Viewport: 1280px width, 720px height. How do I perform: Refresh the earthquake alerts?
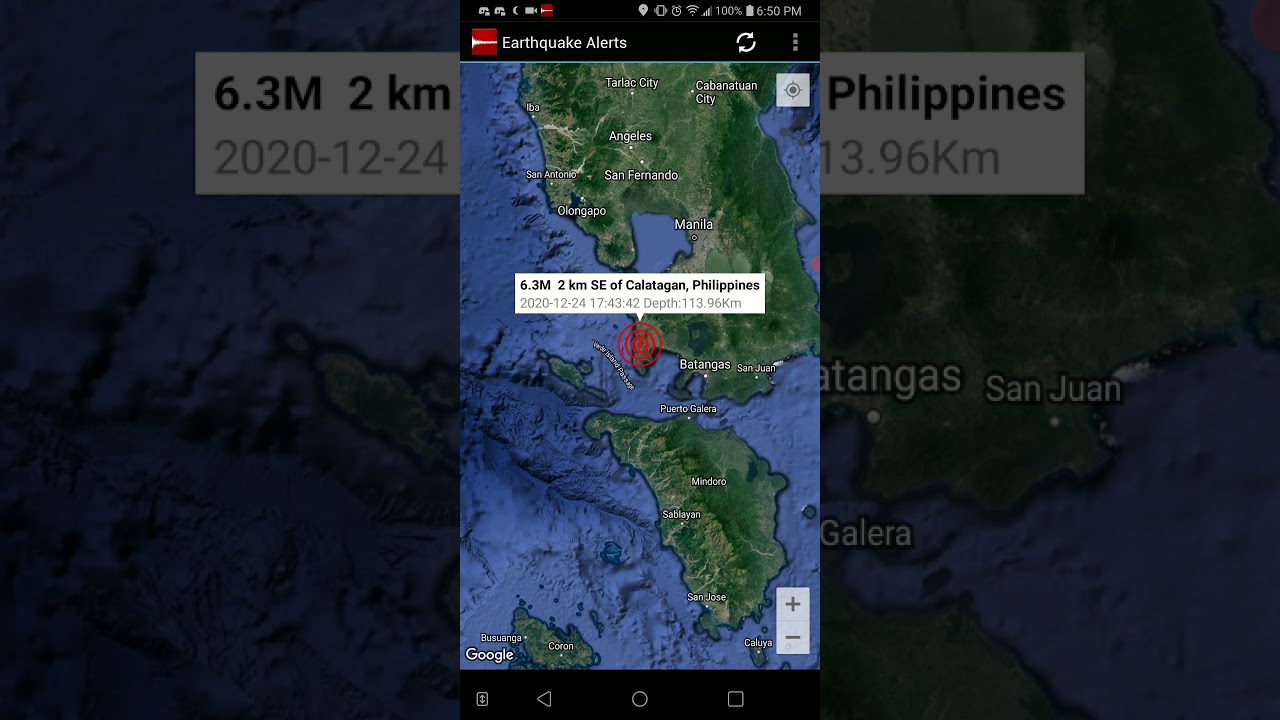(x=746, y=42)
